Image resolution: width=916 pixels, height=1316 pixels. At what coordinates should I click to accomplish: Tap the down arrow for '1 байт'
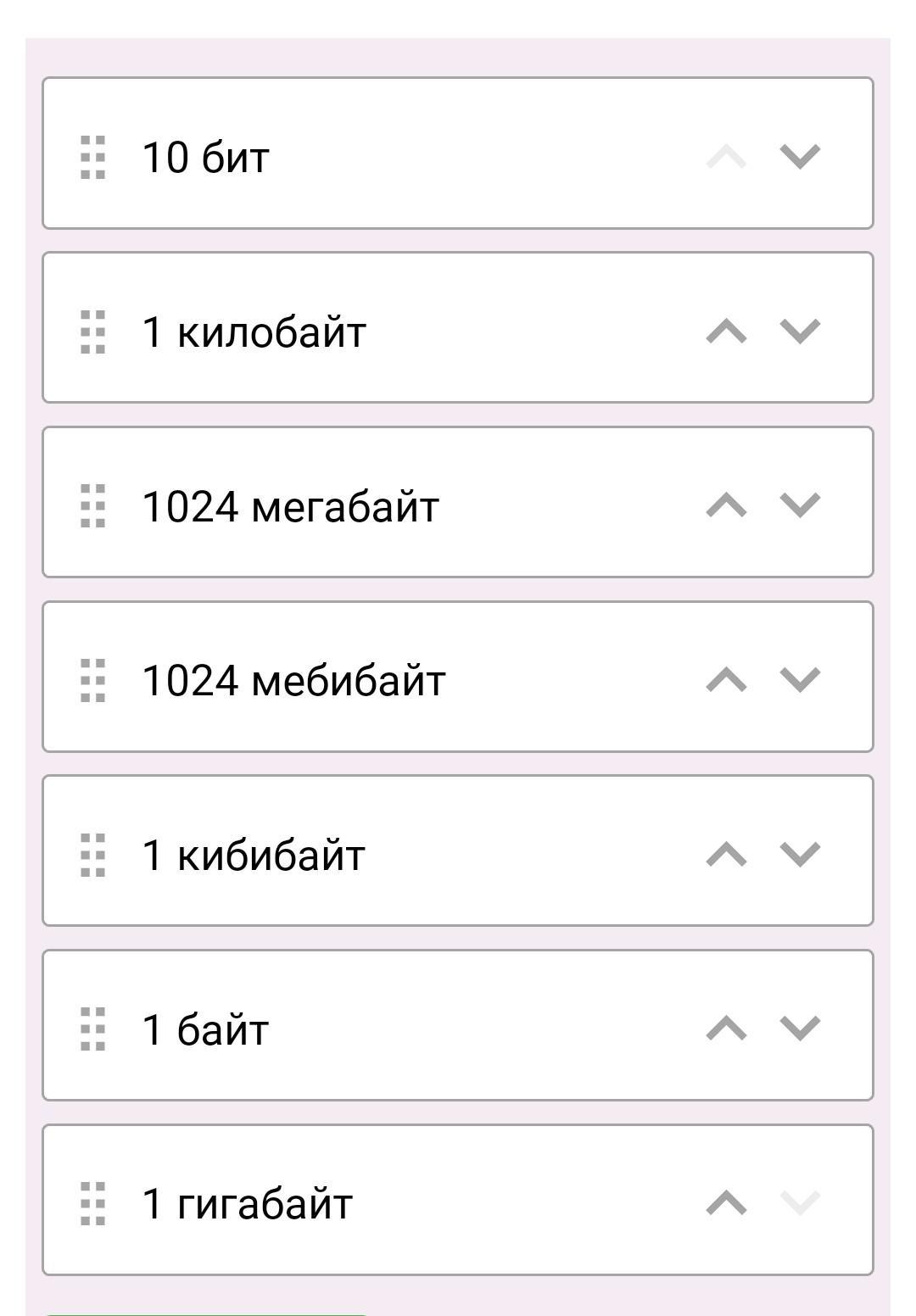[x=800, y=1029]
